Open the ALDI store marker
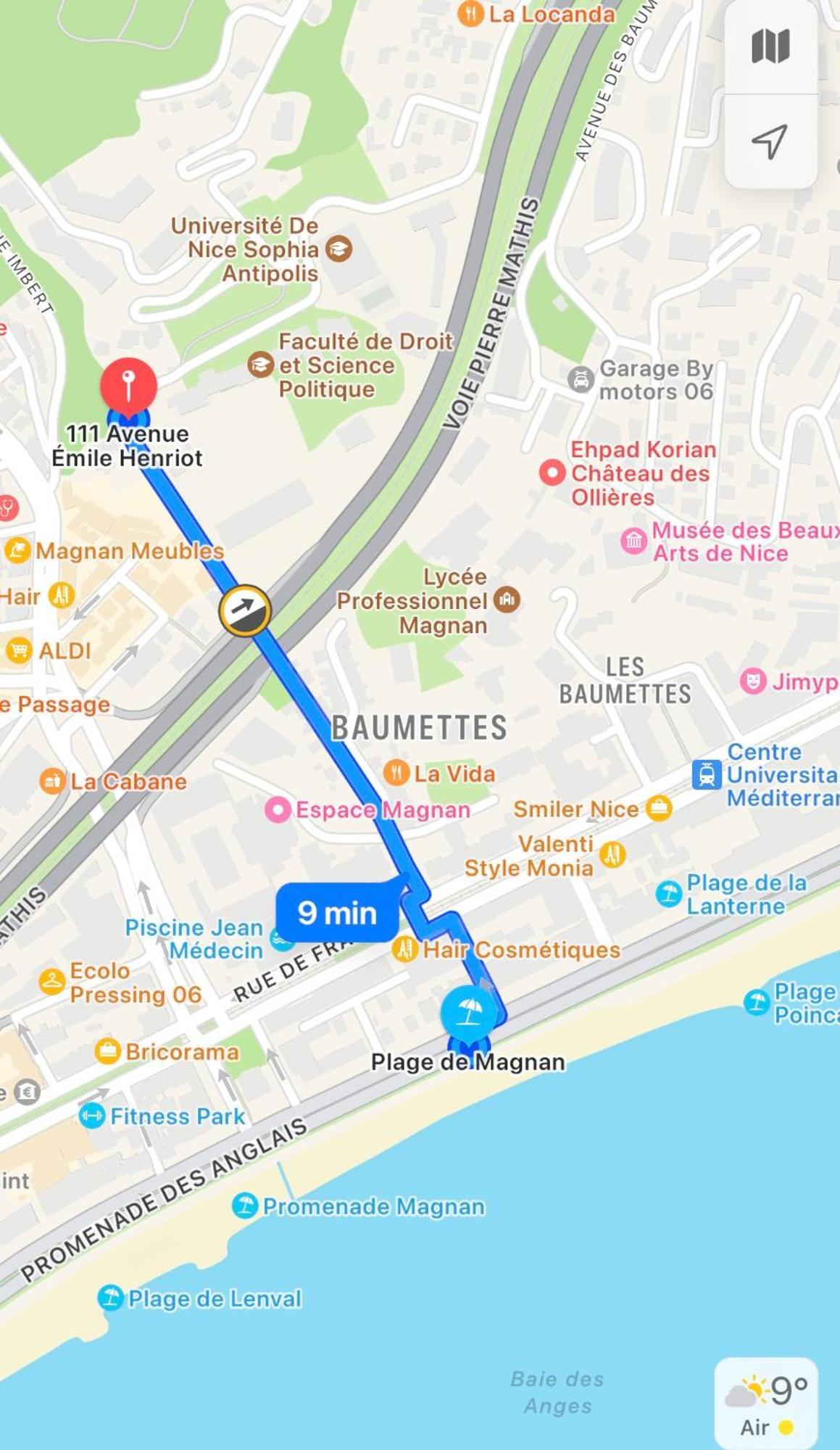Image resolution: width=840 pixels, height=1450 pixels. click(19, 650)
